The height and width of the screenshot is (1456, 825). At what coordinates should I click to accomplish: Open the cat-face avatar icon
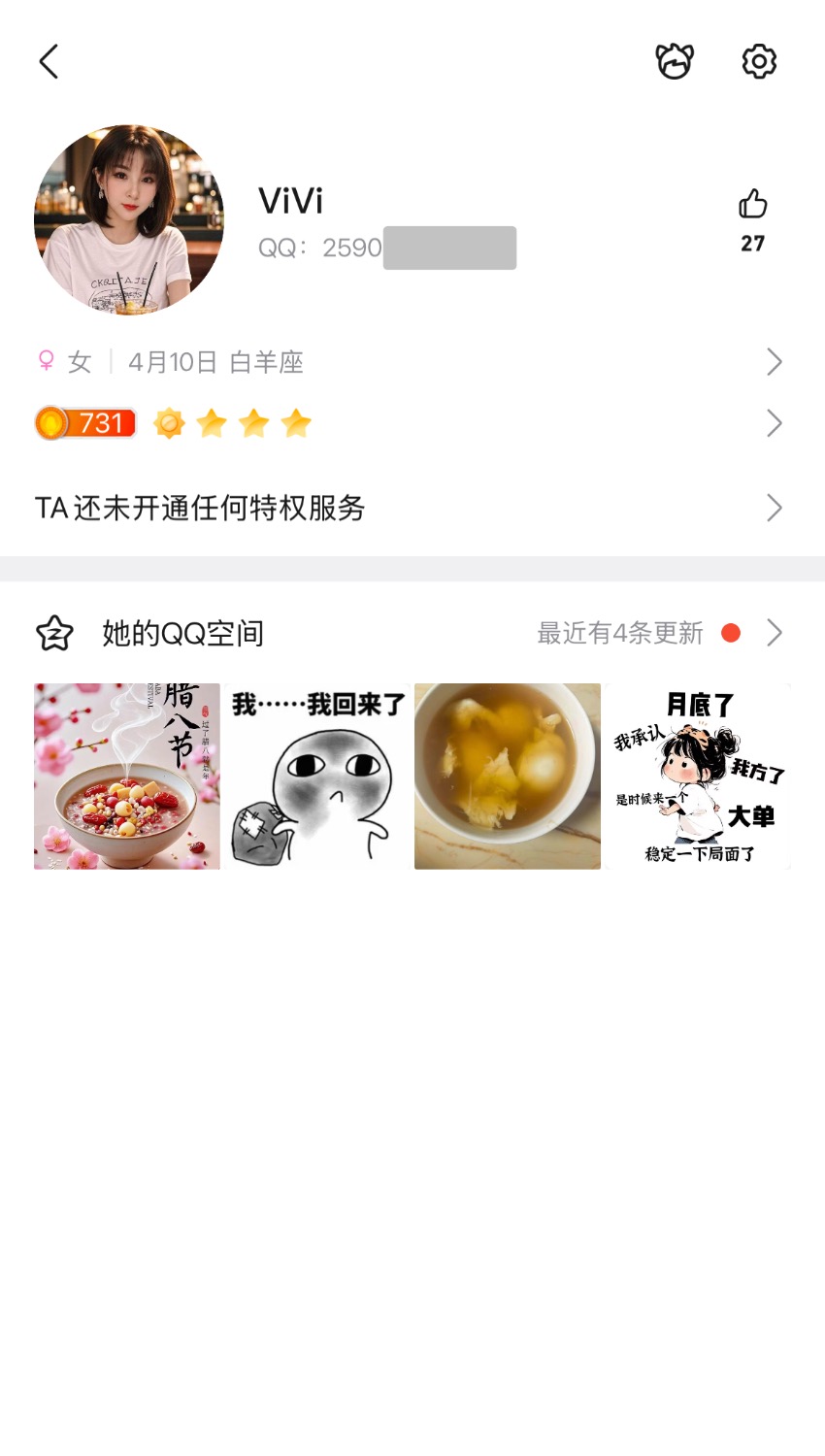point(674,61)
